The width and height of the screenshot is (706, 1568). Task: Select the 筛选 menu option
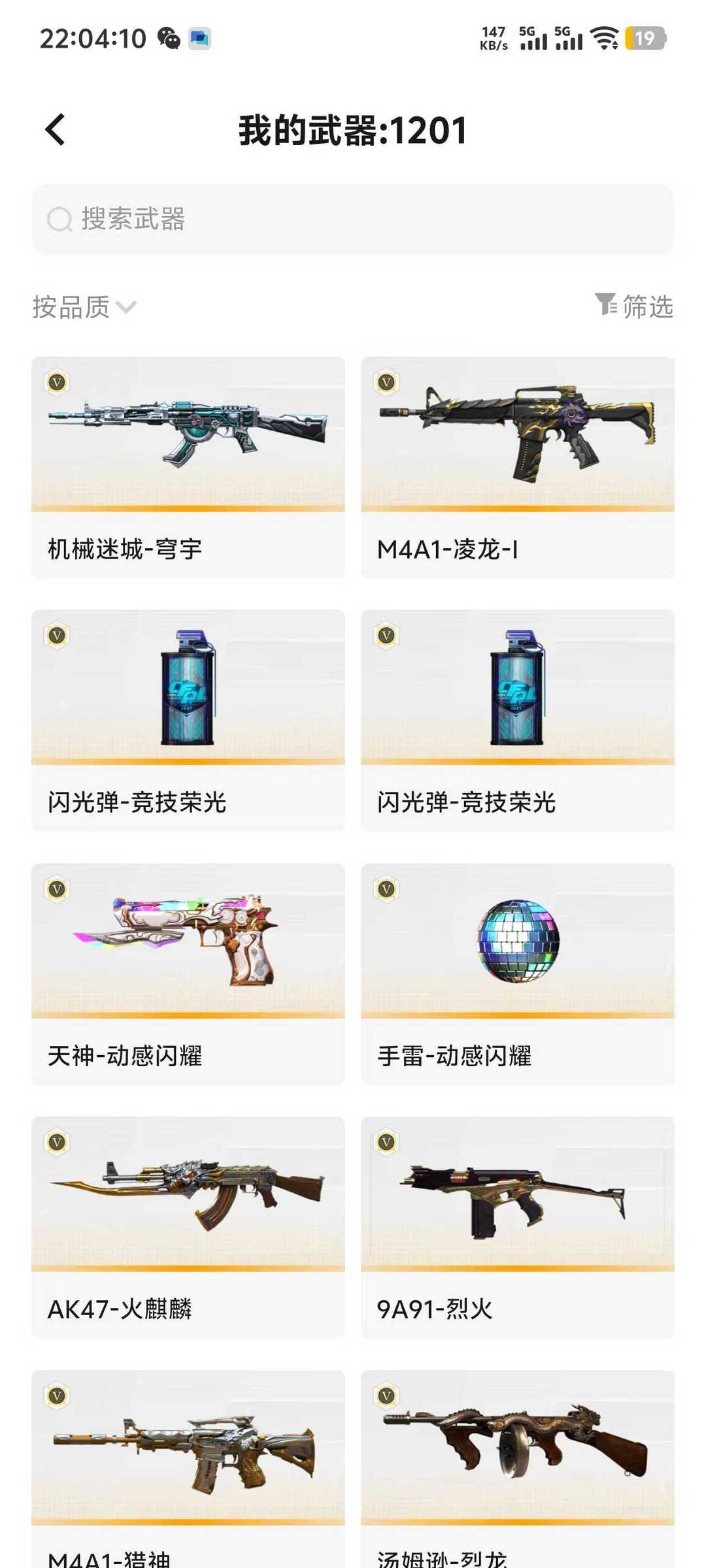point(647,307)
